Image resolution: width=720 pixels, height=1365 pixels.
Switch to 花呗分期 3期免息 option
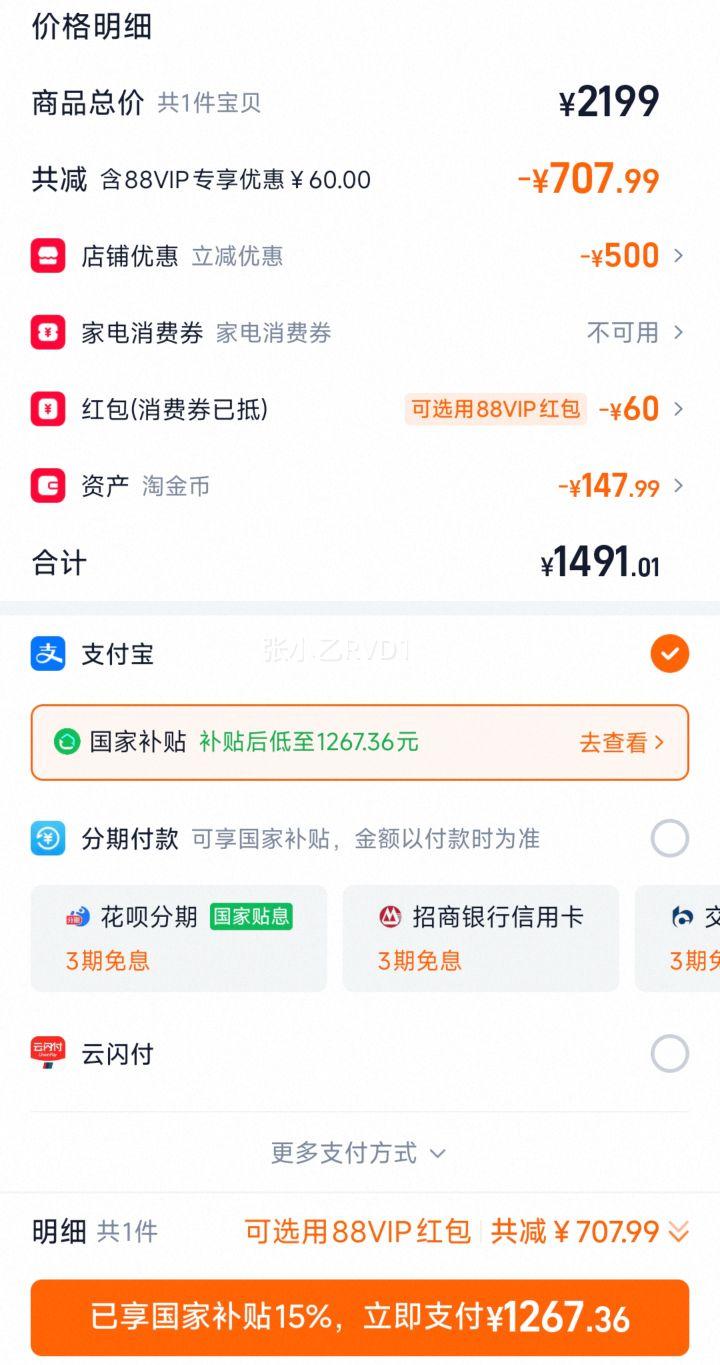178,938
